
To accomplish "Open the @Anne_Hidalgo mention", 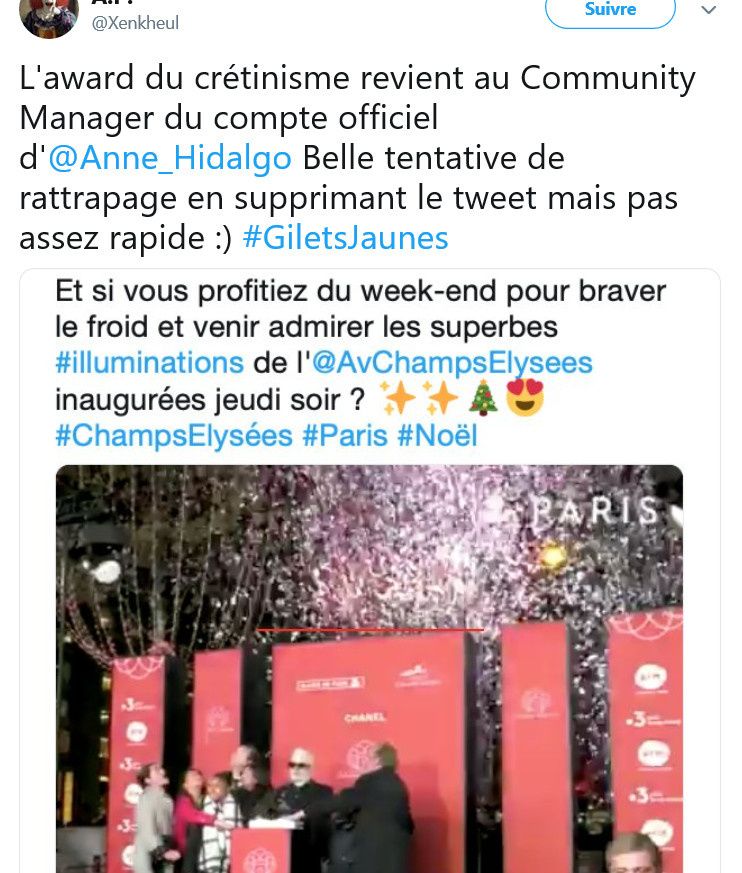I will point(169,158).
